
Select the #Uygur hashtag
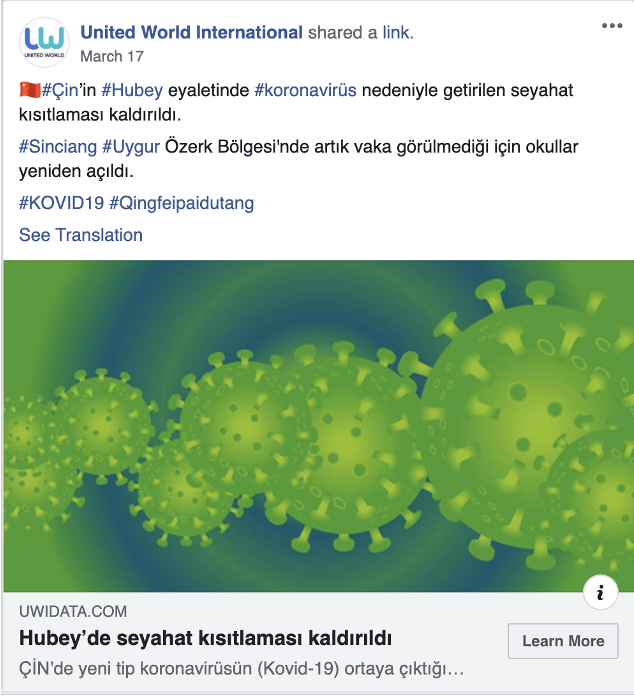(131, 147)
